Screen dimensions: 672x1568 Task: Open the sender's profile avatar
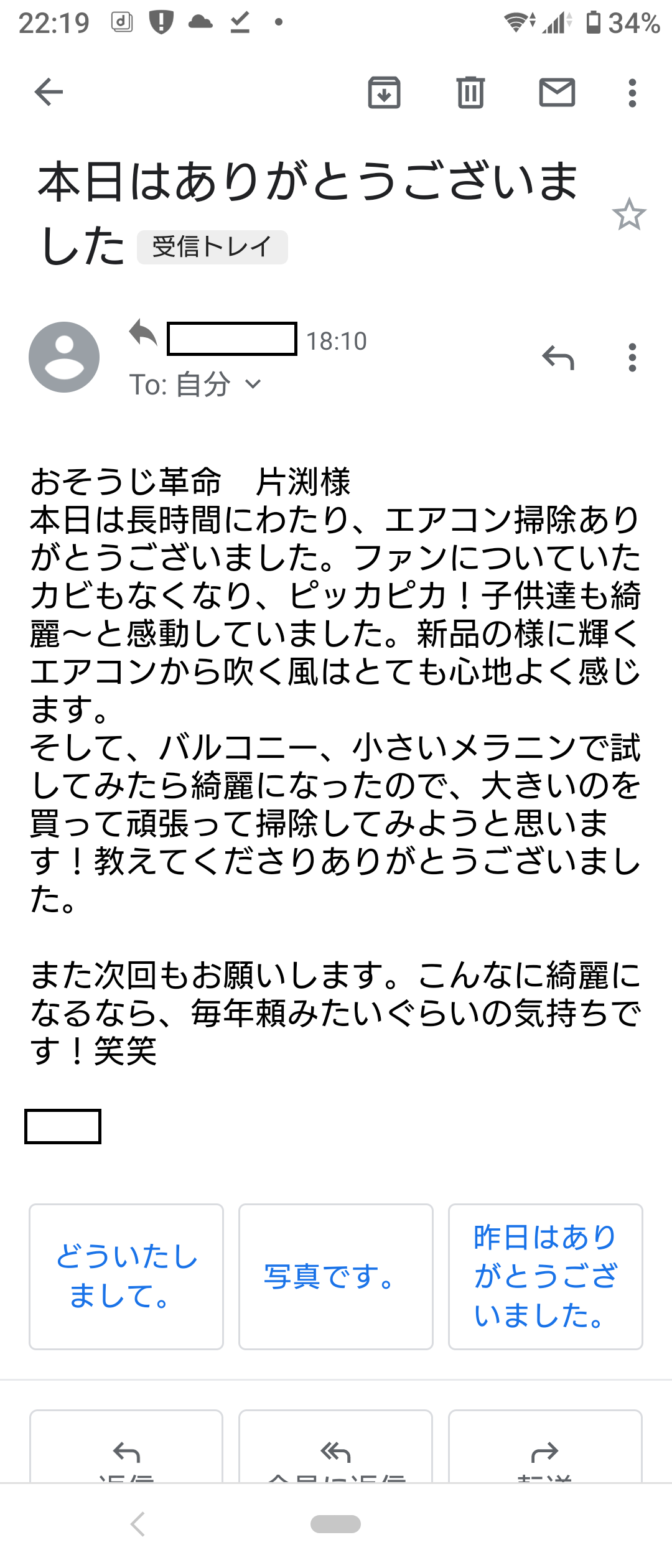tap(64, 357)
